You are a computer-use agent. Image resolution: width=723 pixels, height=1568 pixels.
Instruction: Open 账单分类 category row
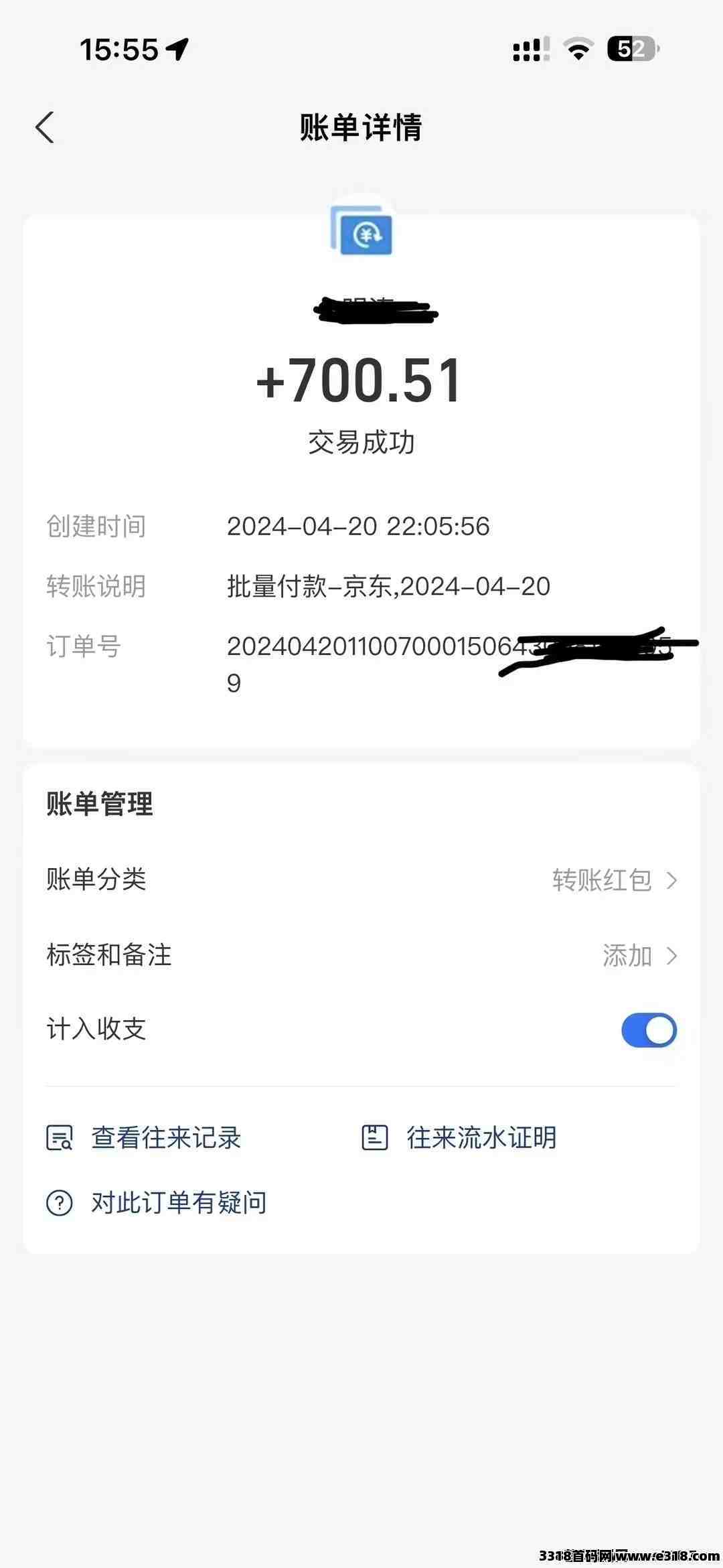pyautogui.click(x=361, y=879)
